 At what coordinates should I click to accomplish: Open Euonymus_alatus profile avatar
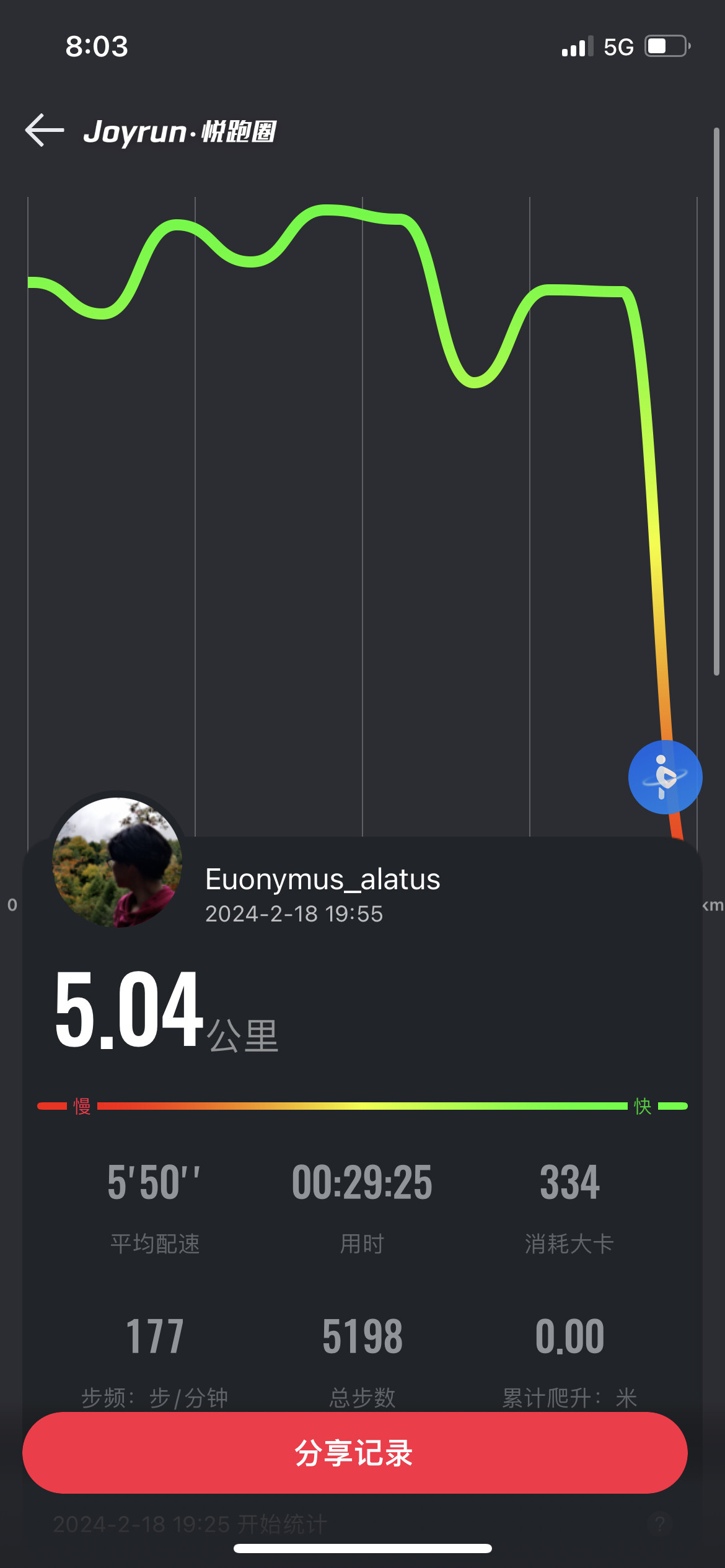pos(117,862)
